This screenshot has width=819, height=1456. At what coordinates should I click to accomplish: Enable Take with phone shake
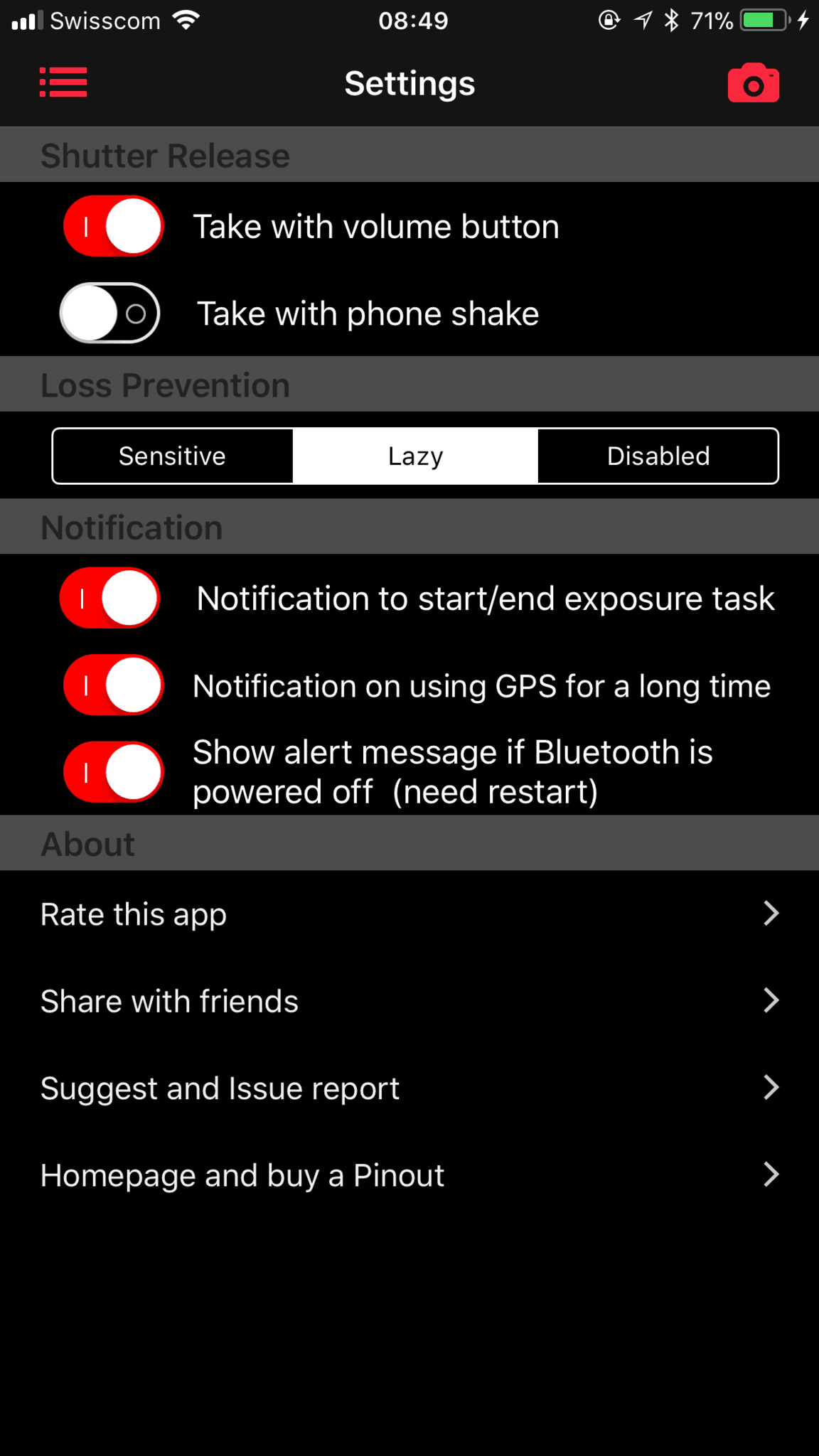click(110, 313)
